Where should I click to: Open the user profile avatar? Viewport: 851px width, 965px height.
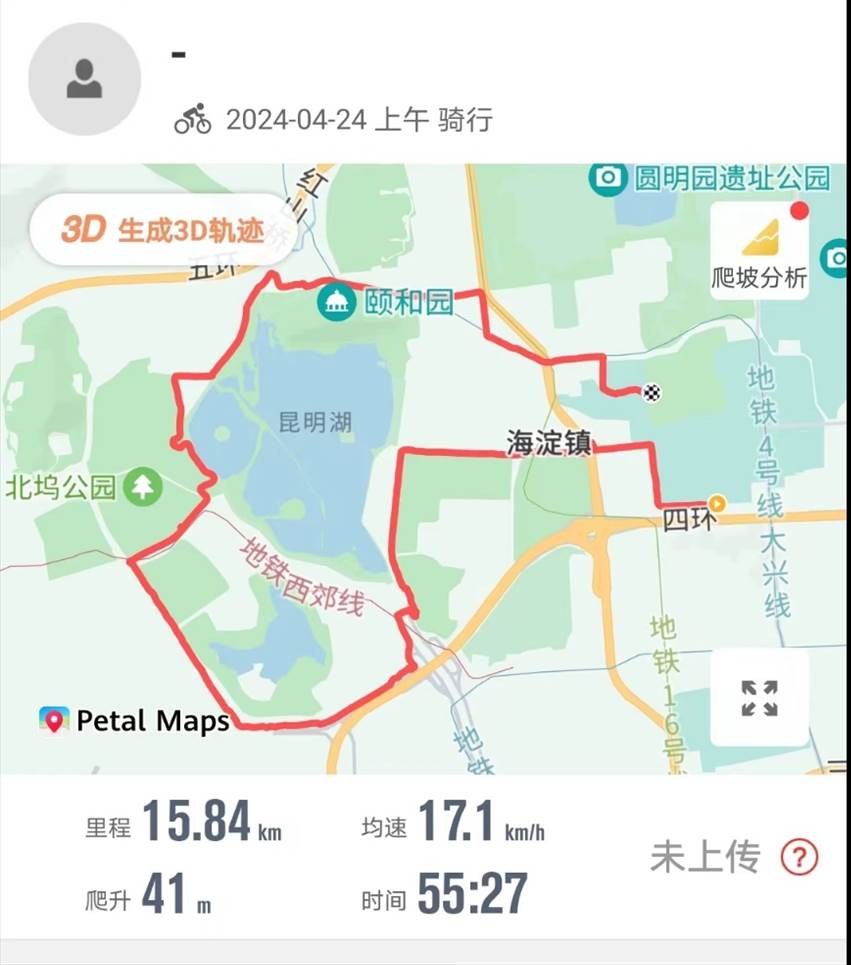tap(85, 79)
